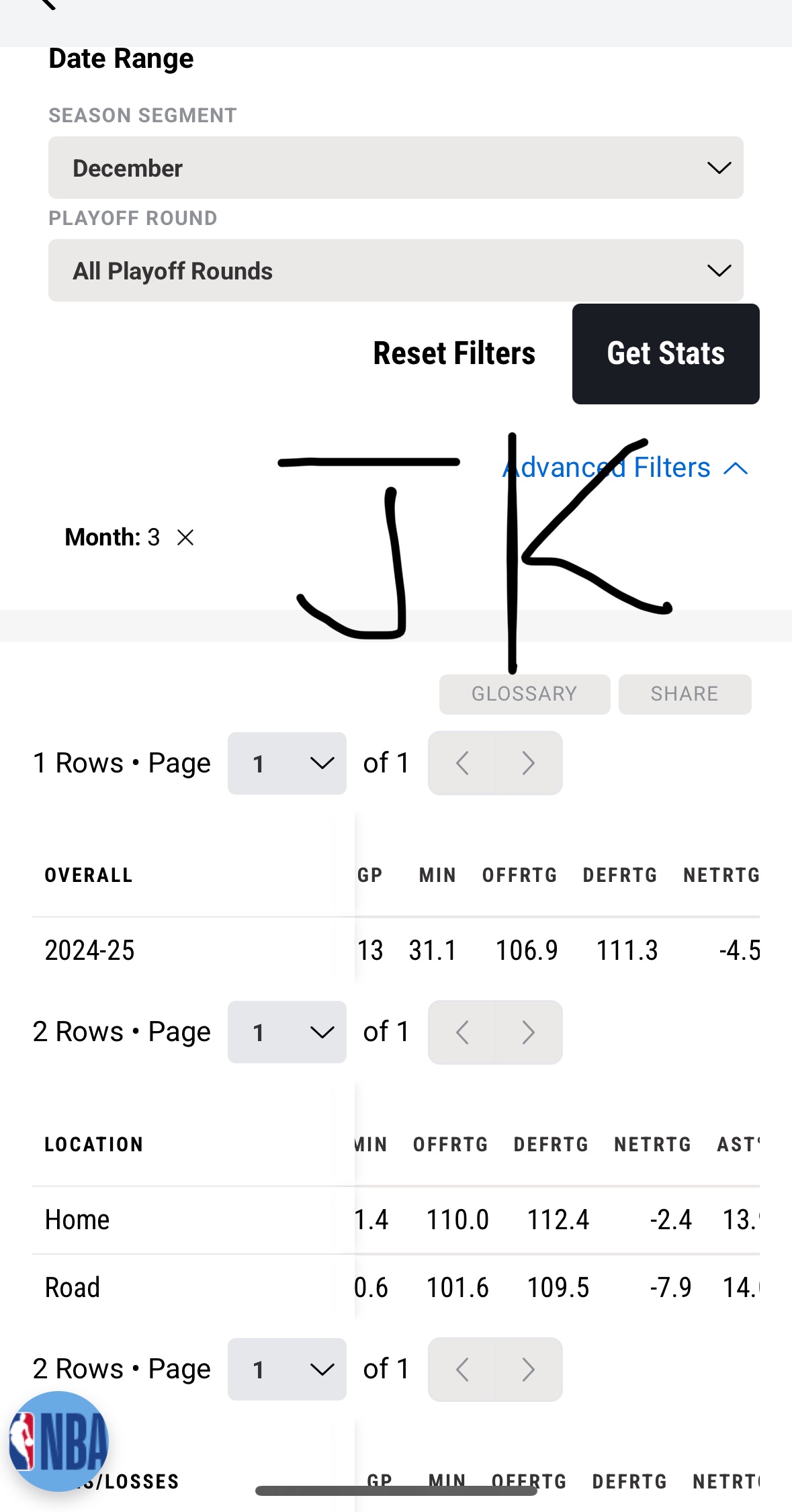Open the Season Segment dropdown showing December

click(x=396, y=168)
